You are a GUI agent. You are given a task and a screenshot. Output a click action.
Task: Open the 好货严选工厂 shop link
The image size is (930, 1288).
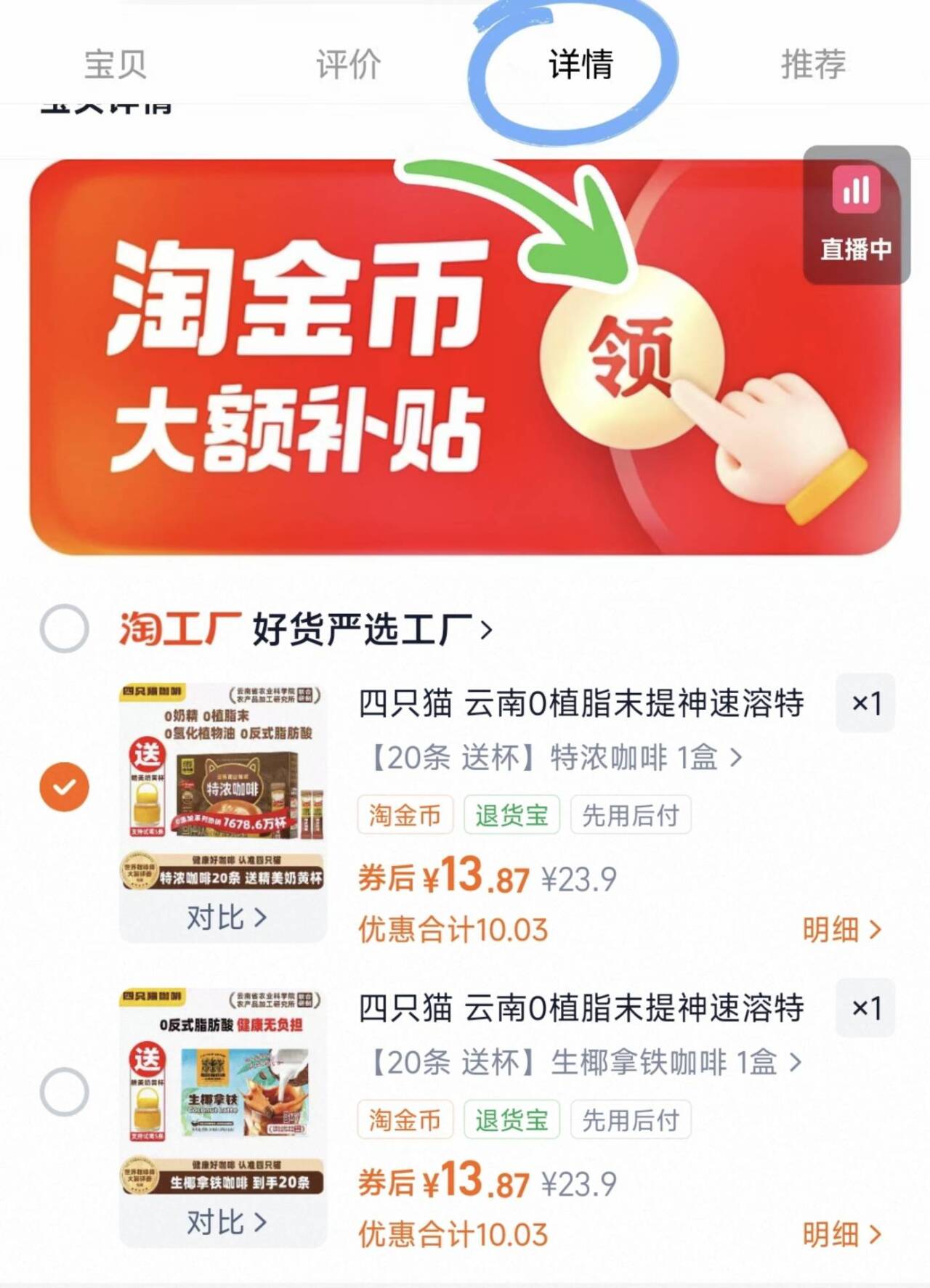(372, 628)
